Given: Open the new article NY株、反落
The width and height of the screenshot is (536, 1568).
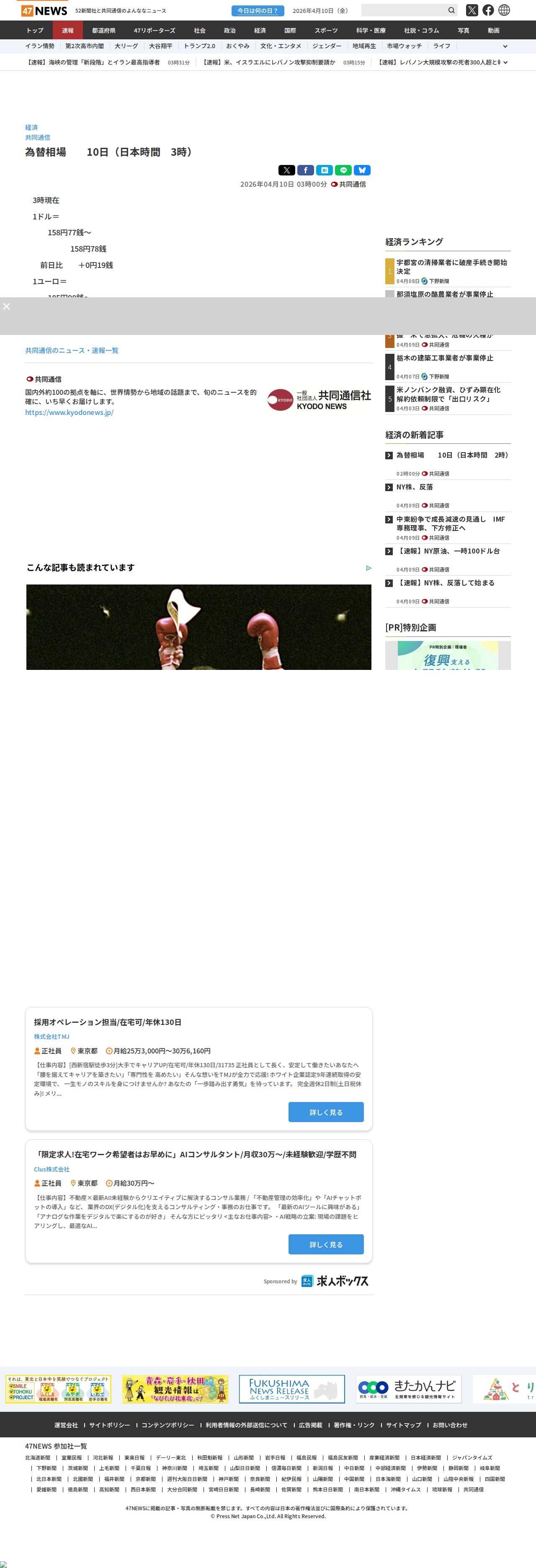Looking at the screenshot, I should [414, 487].
